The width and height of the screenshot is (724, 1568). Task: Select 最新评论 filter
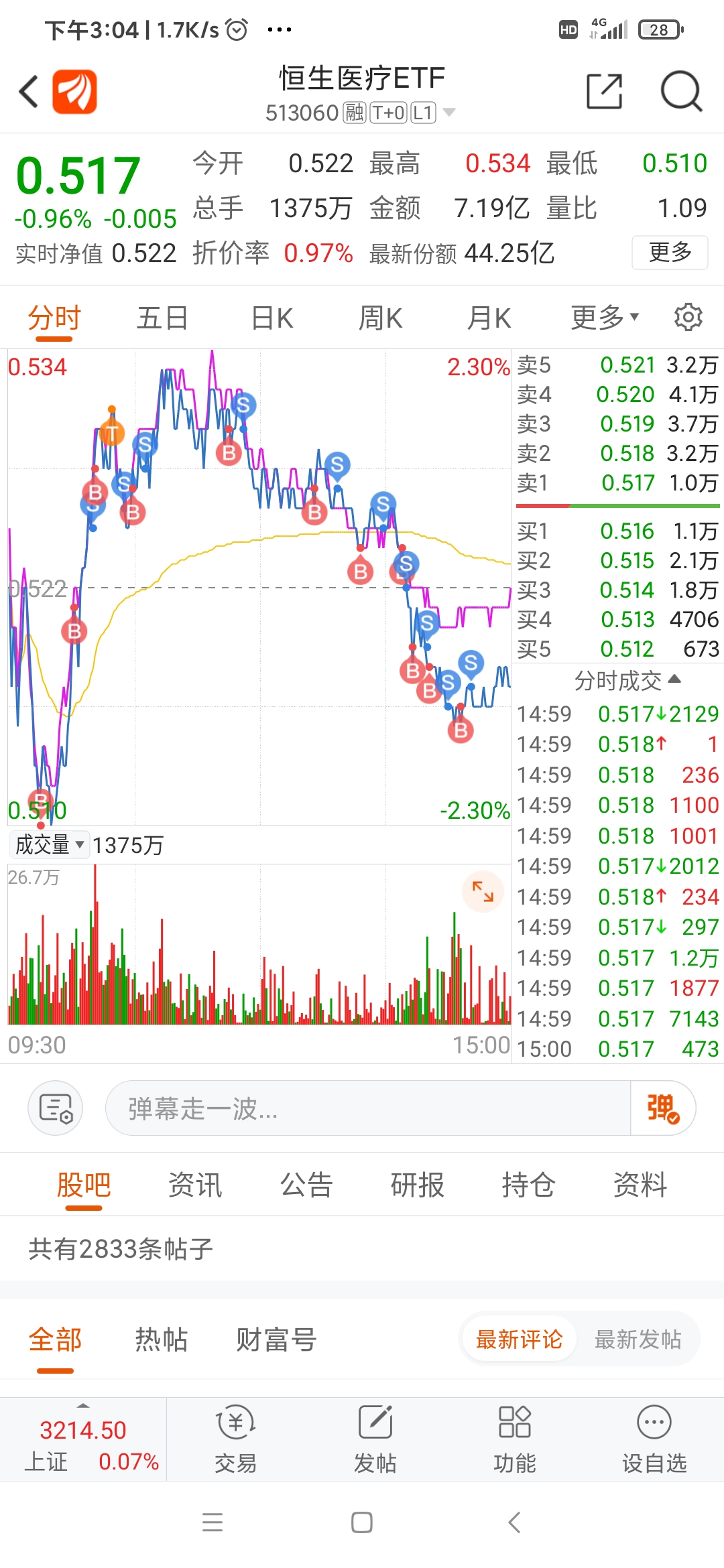[518, 1339]
